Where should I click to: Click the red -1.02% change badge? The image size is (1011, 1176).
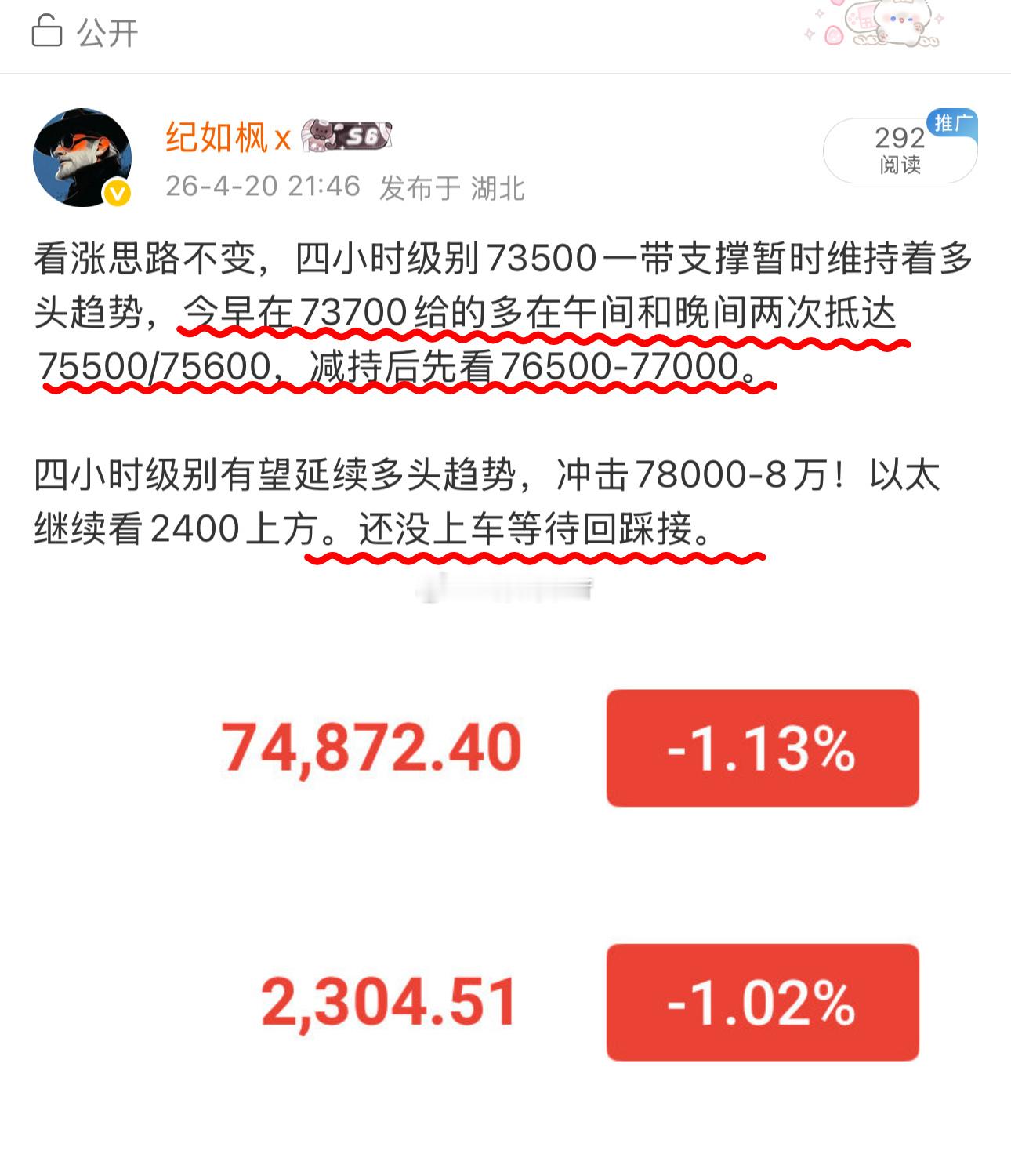pyautogui.click(x=764, y=1001)
